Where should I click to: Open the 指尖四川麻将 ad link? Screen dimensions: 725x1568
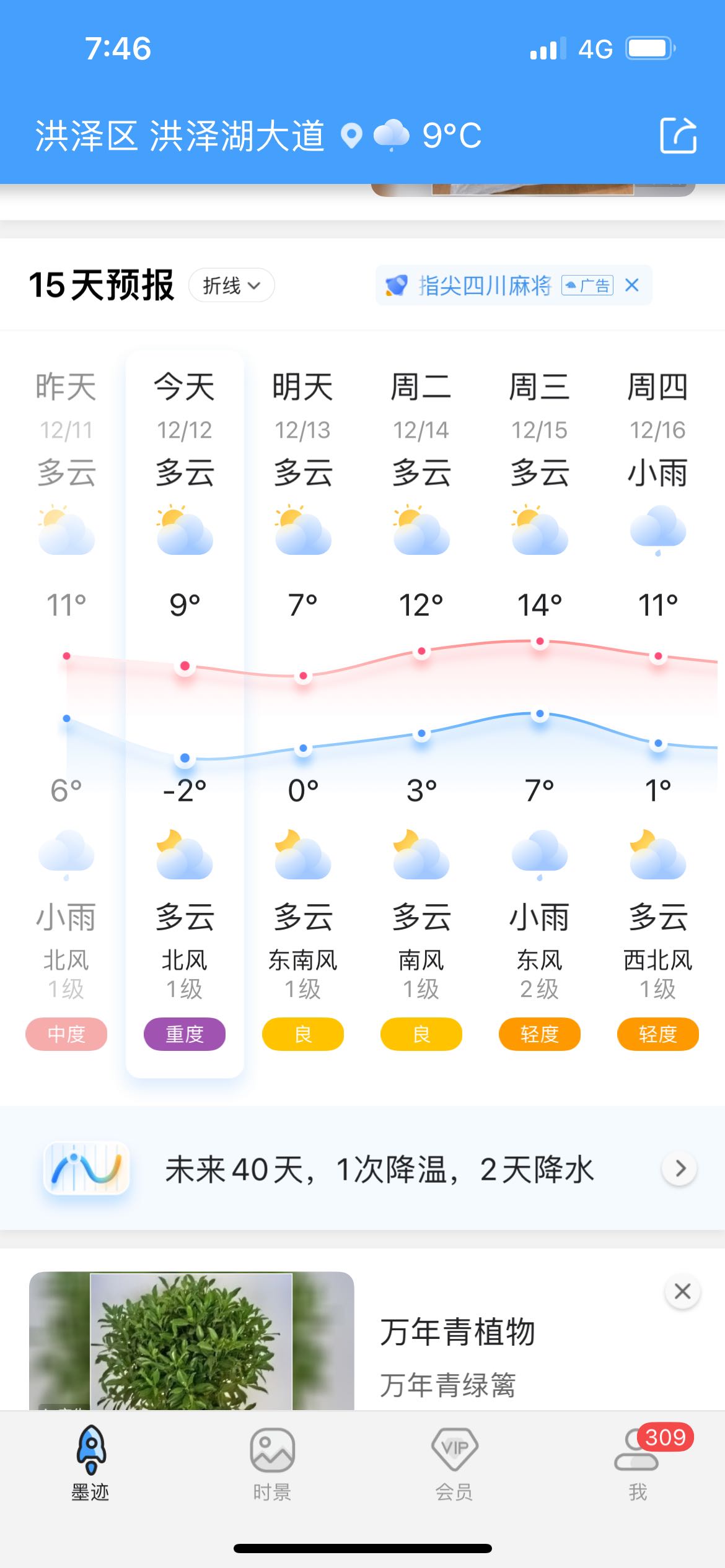(x=483, y=285)
